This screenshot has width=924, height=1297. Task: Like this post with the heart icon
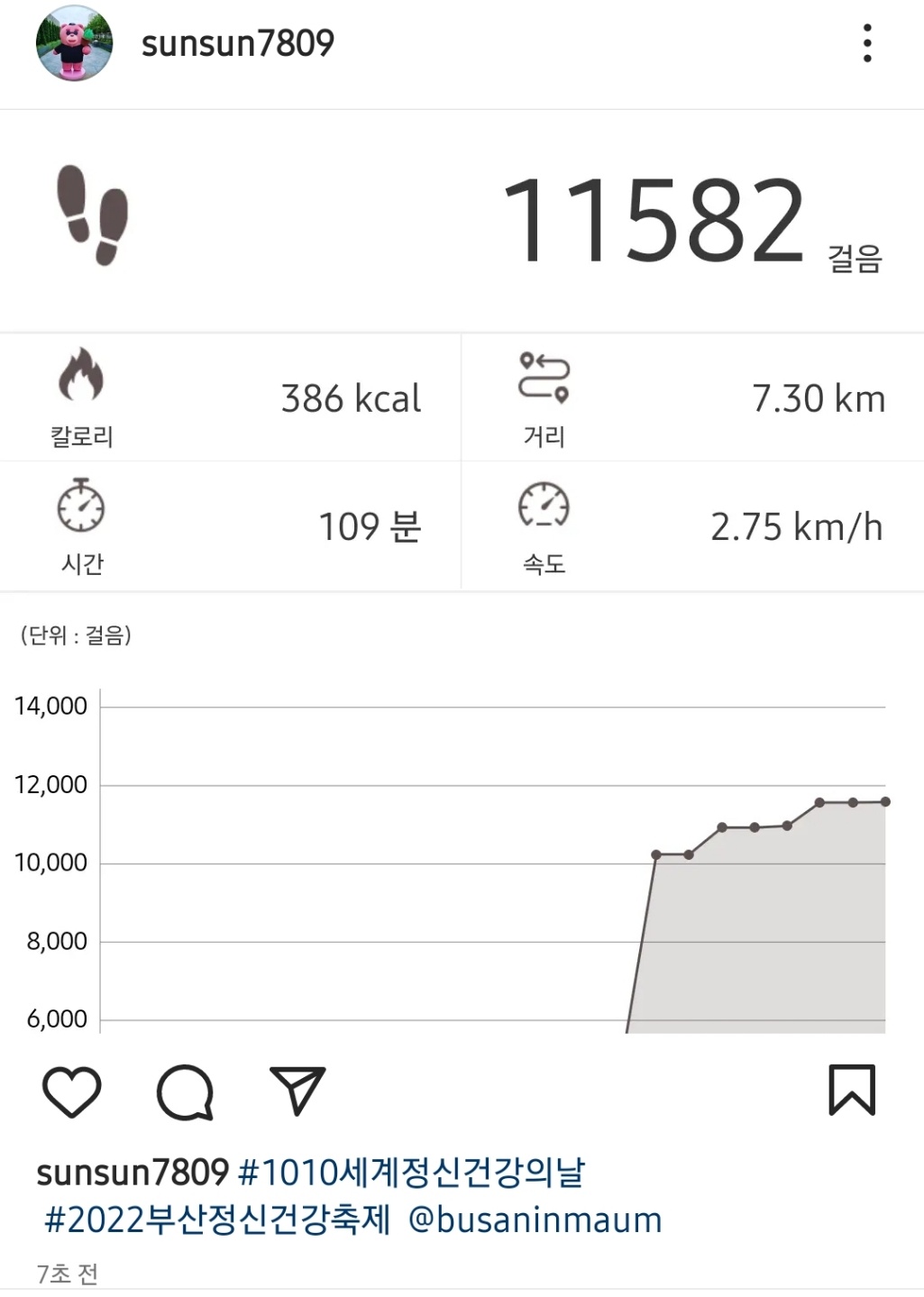72,1091
